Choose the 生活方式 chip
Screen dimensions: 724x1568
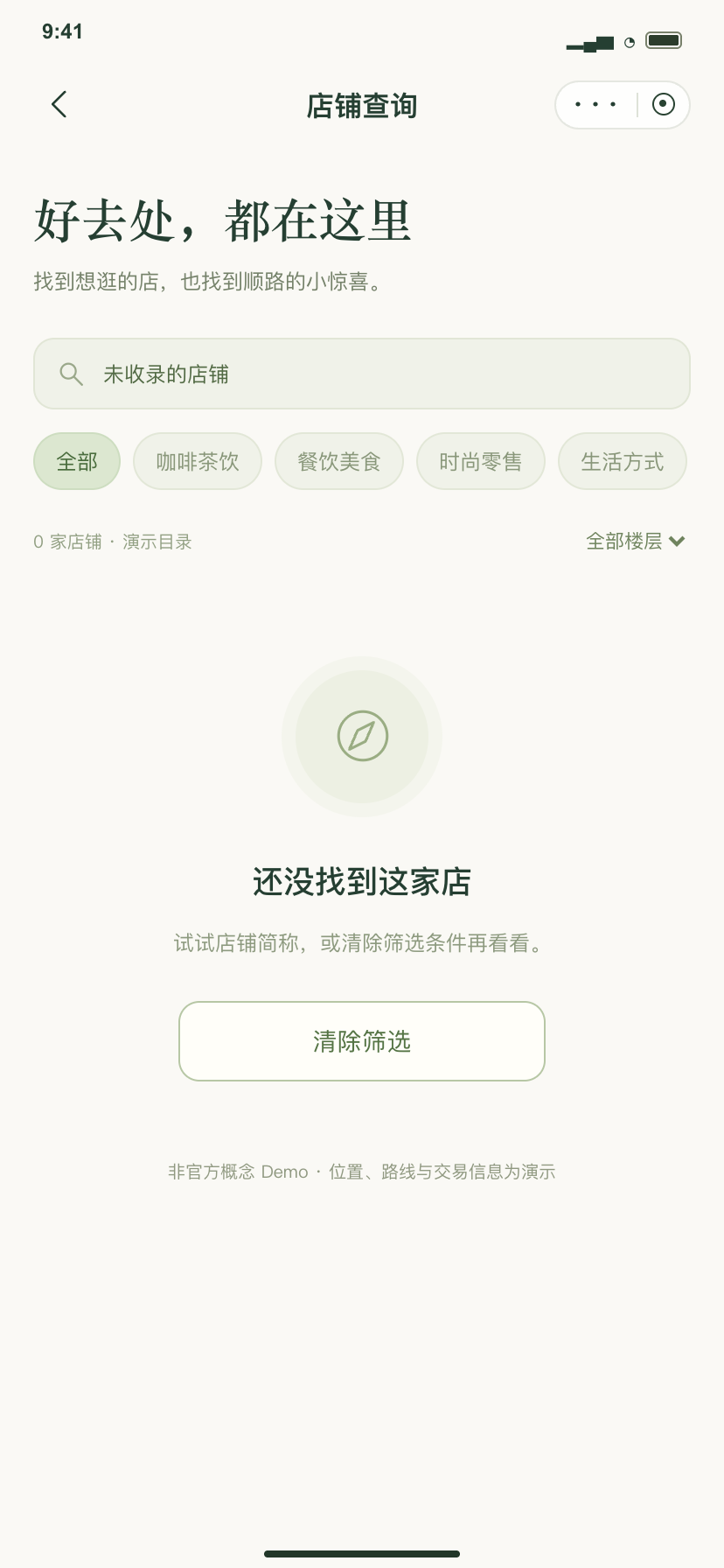(x=623, y=461)
